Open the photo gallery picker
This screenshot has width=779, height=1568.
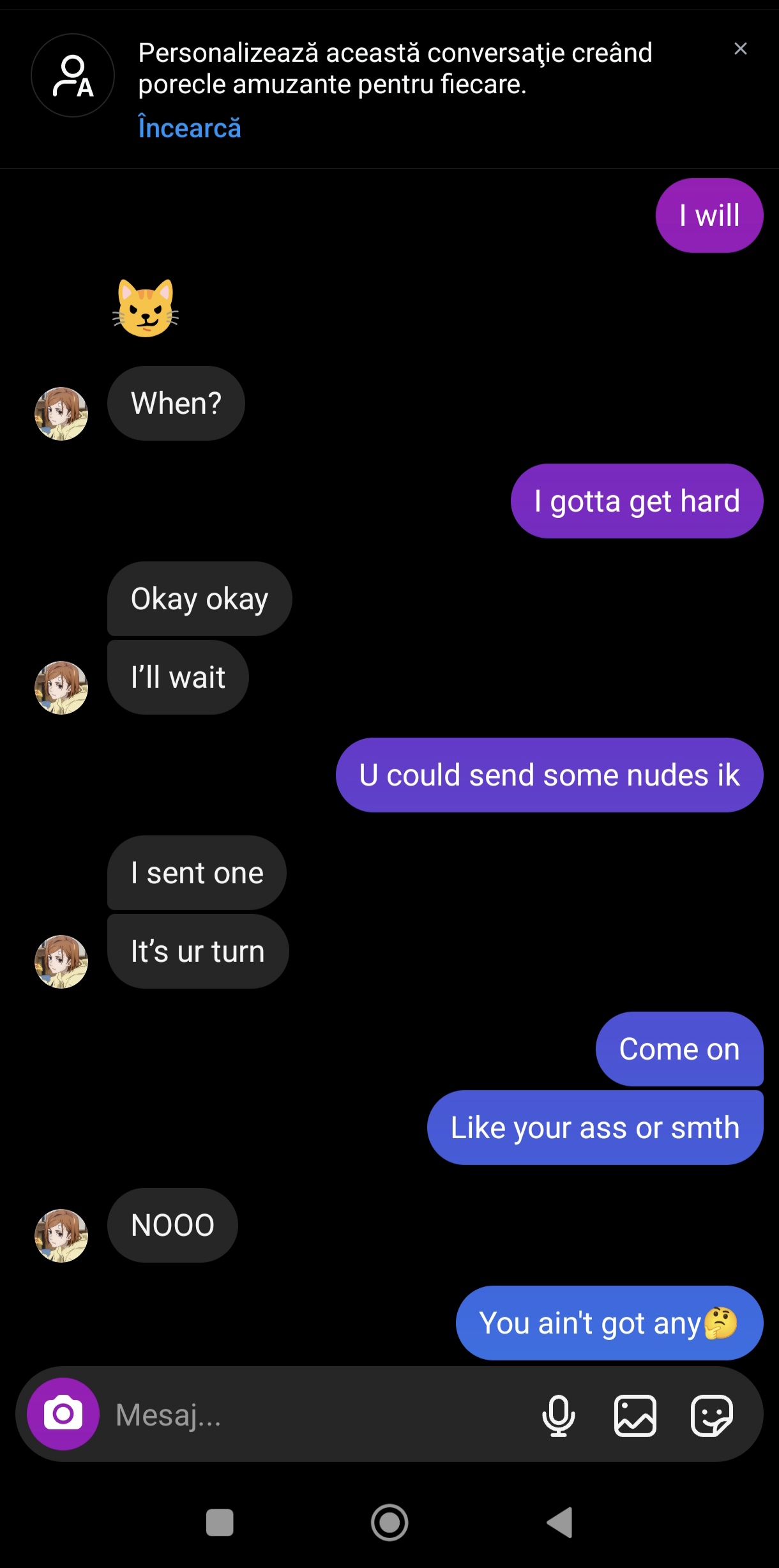[x=635, y=1415]
